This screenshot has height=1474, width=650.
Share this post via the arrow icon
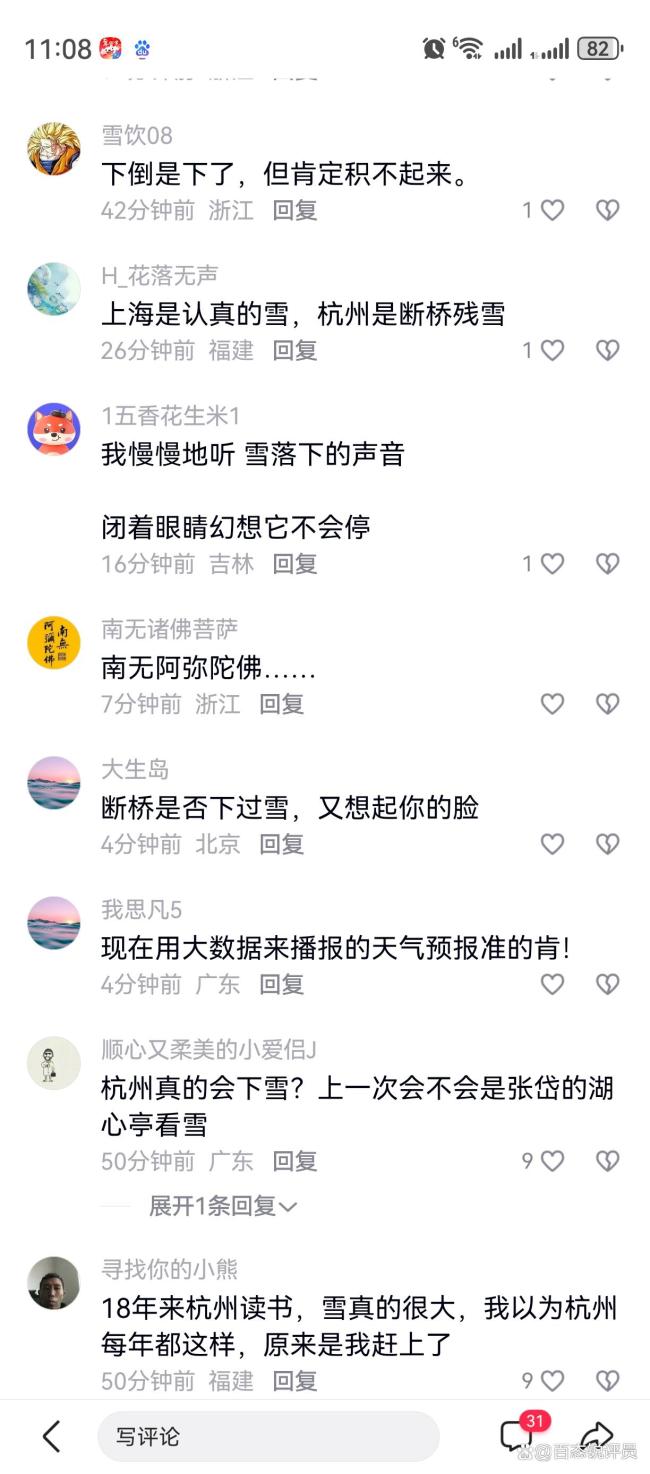tap(597, 1436)
